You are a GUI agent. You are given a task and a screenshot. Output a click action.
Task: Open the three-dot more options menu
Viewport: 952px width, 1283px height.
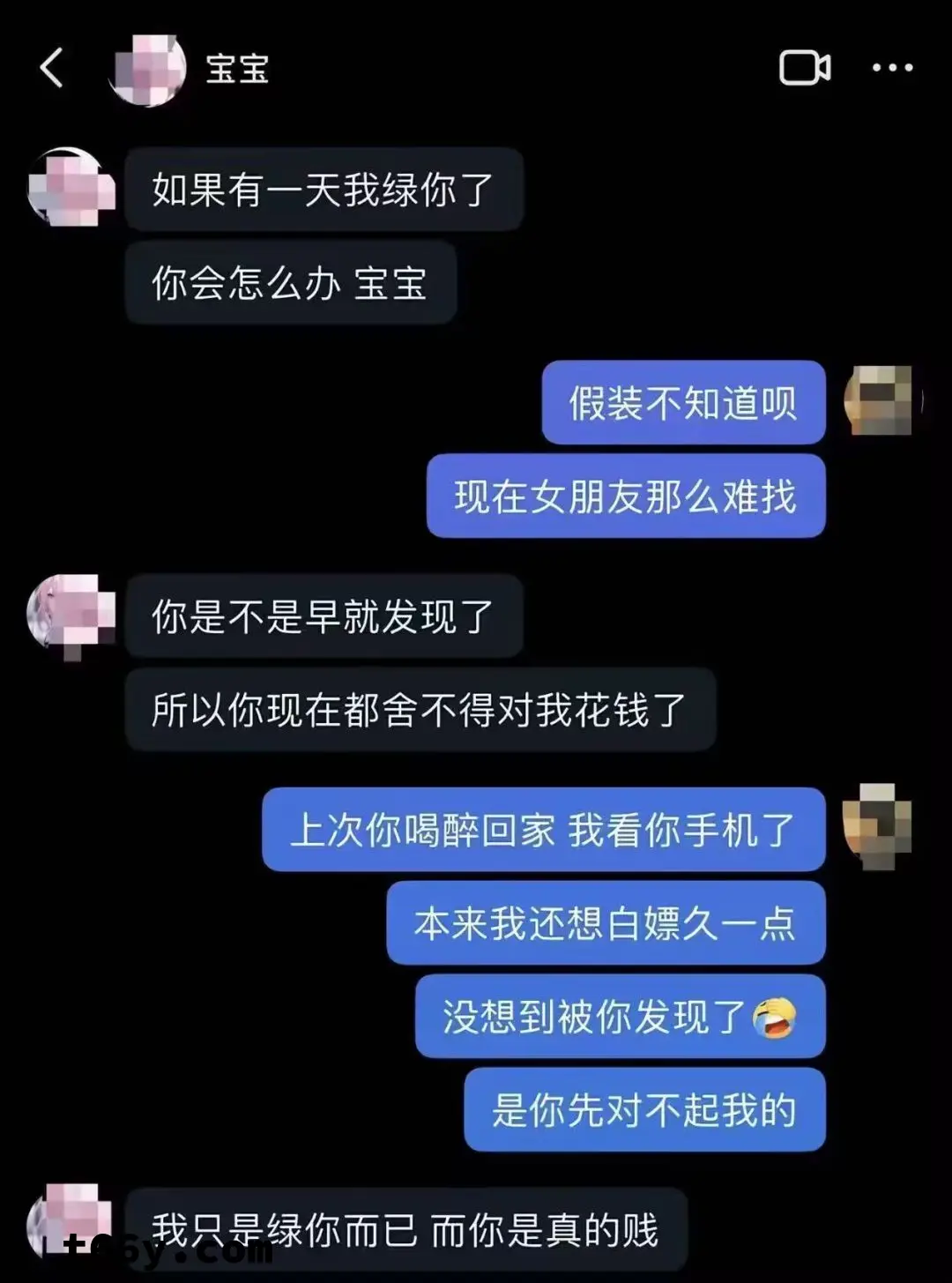[892, 68]
